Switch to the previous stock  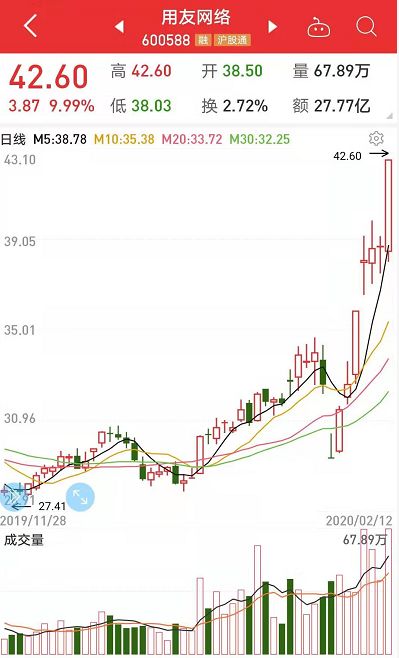point(120,27)
